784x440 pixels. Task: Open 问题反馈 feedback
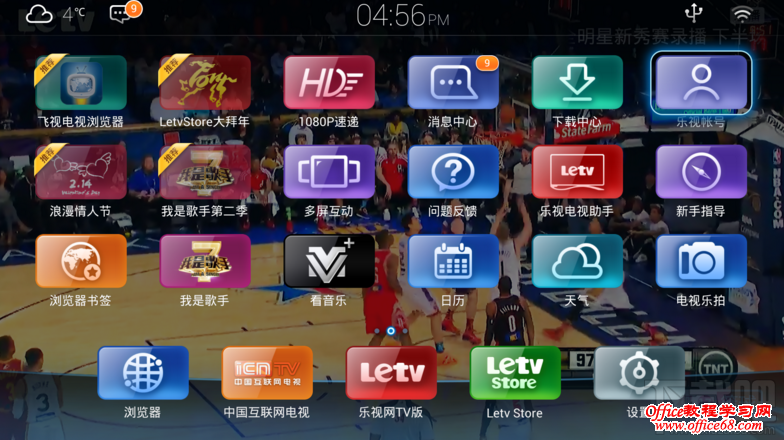(x=453, y=172)
